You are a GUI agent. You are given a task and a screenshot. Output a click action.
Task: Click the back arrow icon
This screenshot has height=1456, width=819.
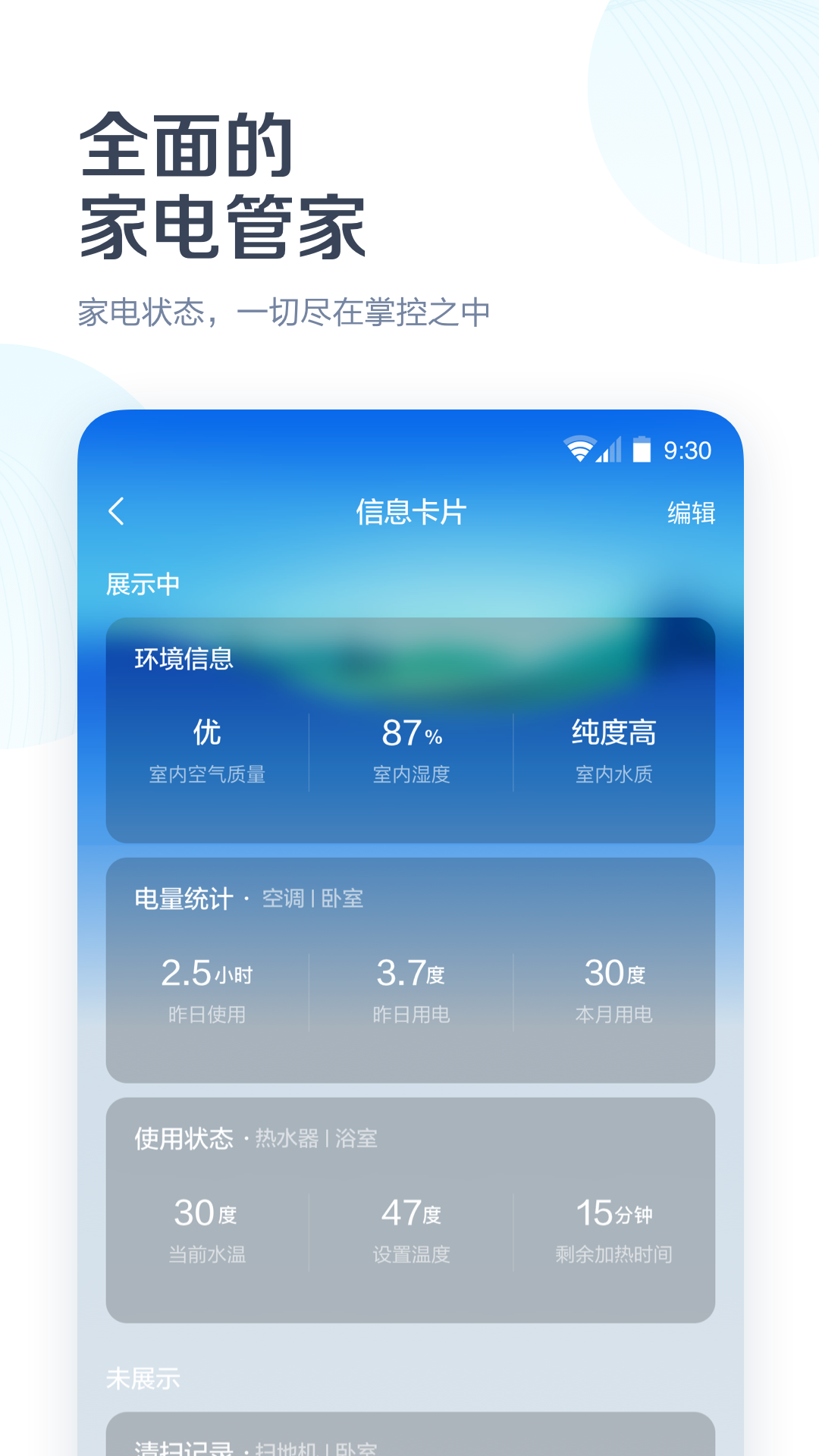tap(115, 513)
